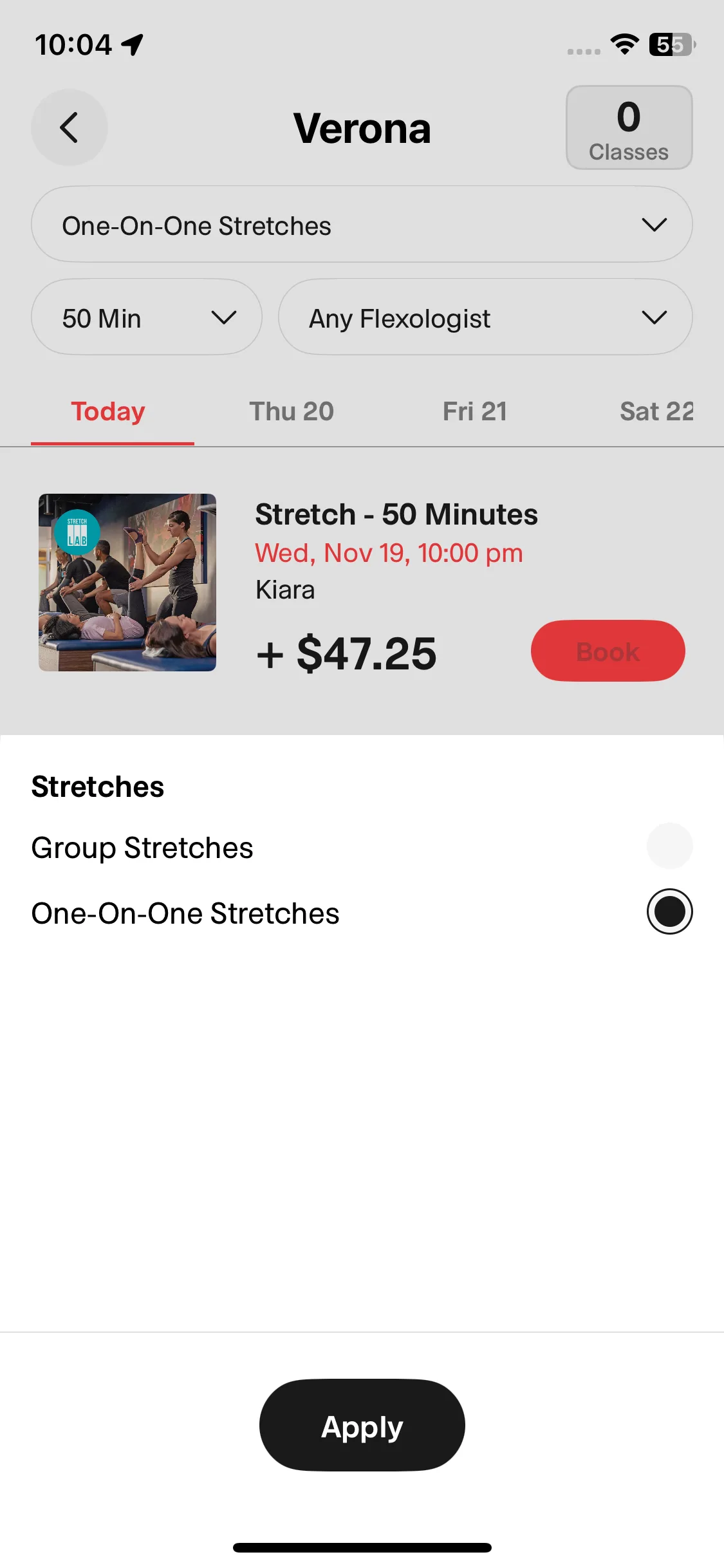724x1568 pixels.
Task: Open the Any Flexologist dropdown
Action: pos(485,318)
